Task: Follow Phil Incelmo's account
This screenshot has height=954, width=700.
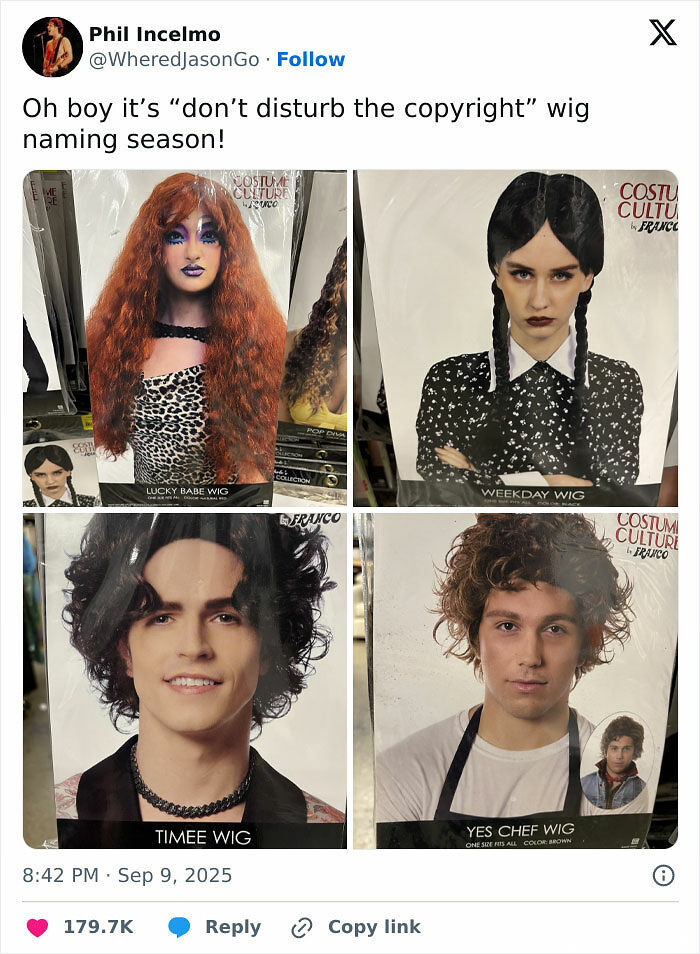Action: 310,60
